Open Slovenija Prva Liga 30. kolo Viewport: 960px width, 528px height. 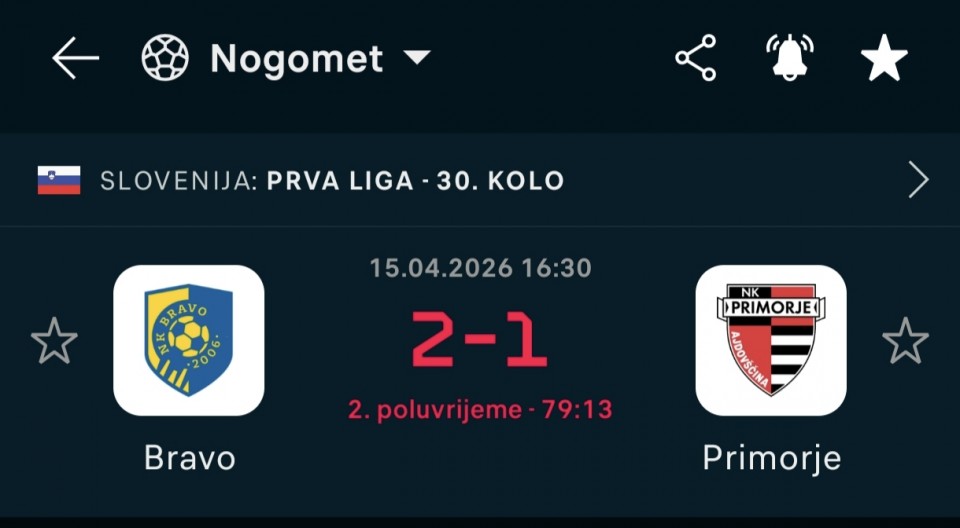click(x=480, y=181)
